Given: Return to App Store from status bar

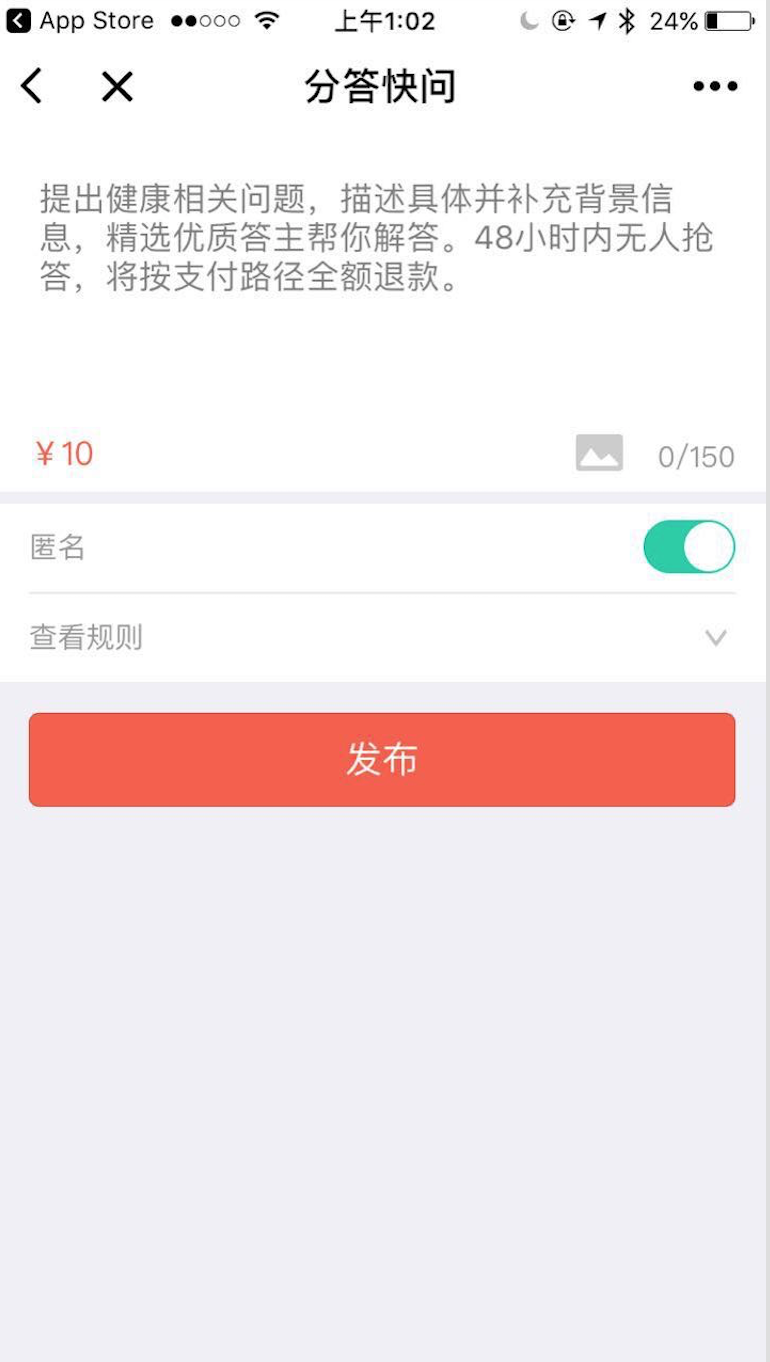Looking at the screenshot, I should pos(82,21).
